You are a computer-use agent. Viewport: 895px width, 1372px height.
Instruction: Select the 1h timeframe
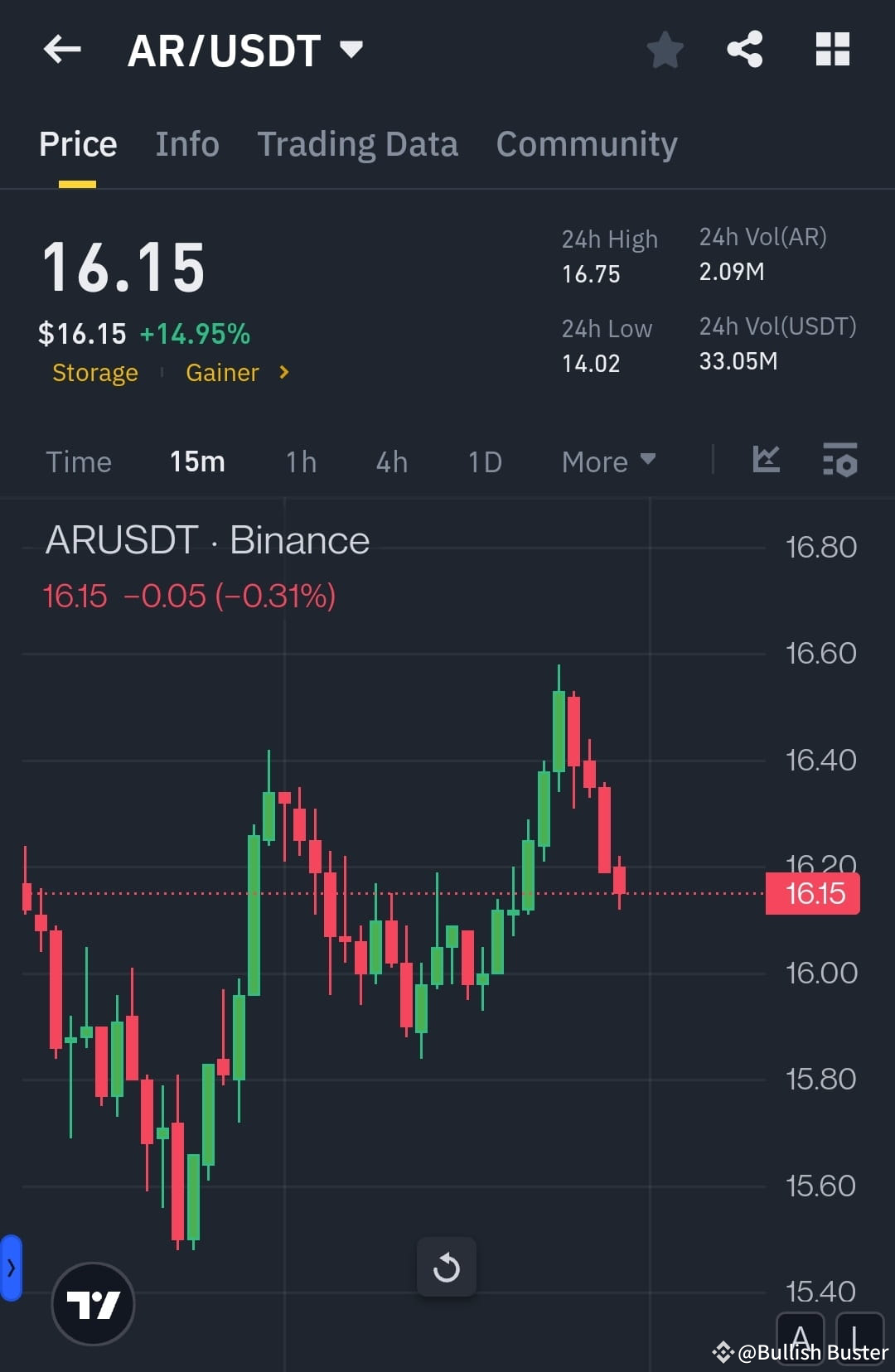[300, 461]
